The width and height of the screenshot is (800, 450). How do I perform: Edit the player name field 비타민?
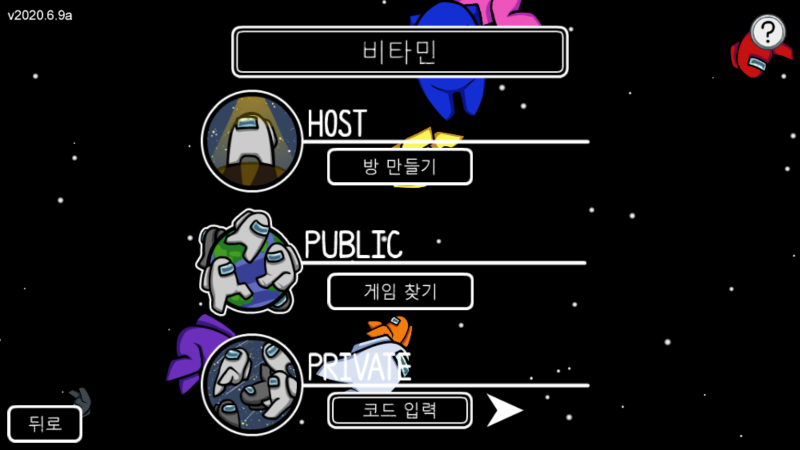coord(400,52)
